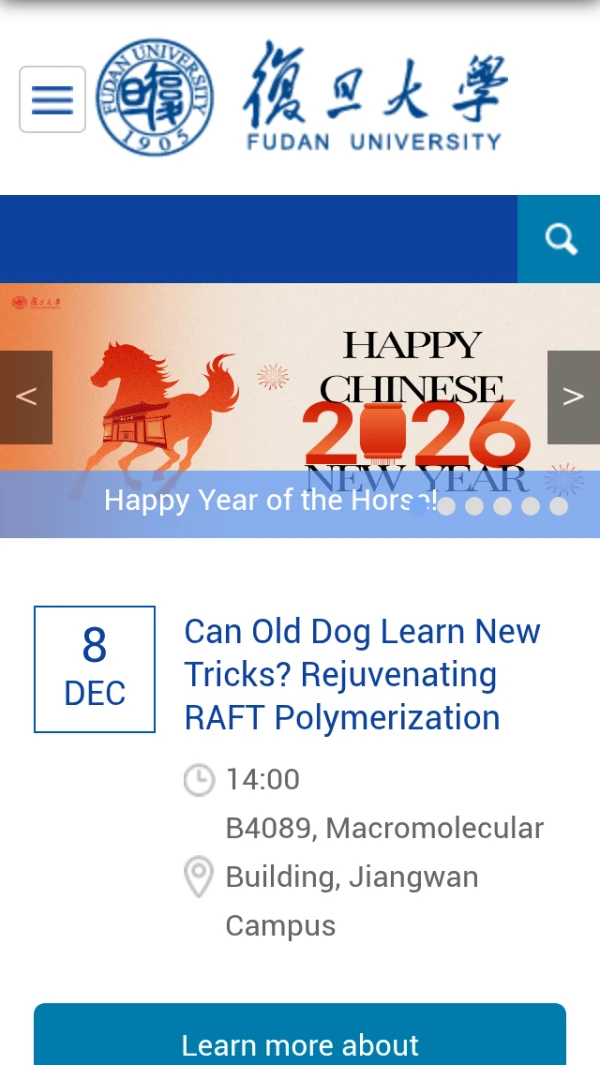Advance to the next banner slide
The image size is (600, 1065).
(573, 397)
